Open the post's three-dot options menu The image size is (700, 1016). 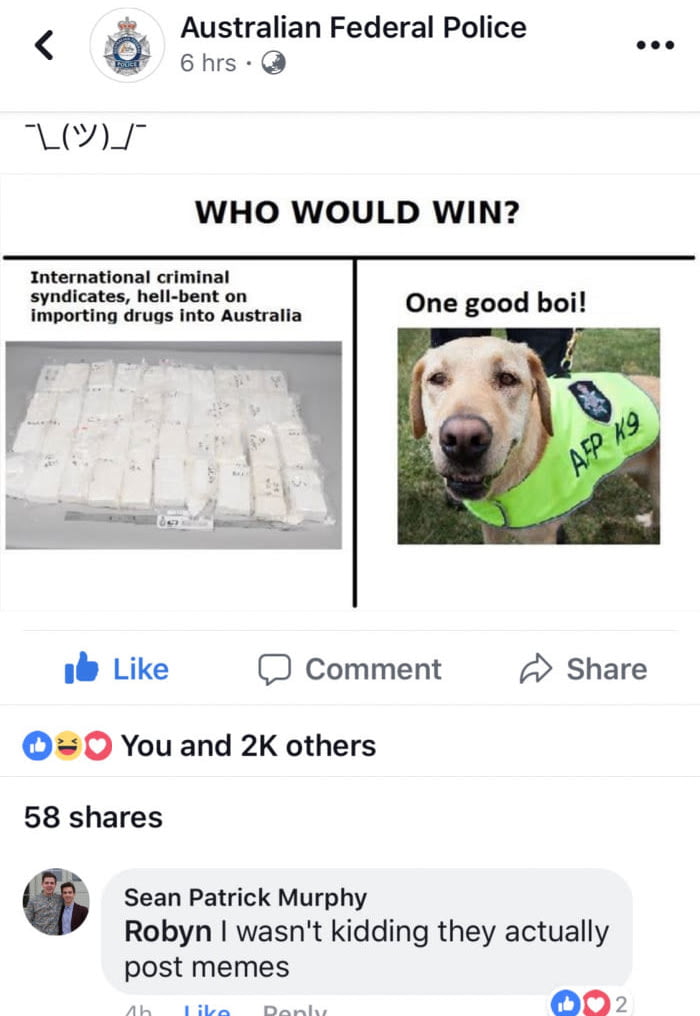[x=655, y=46]
